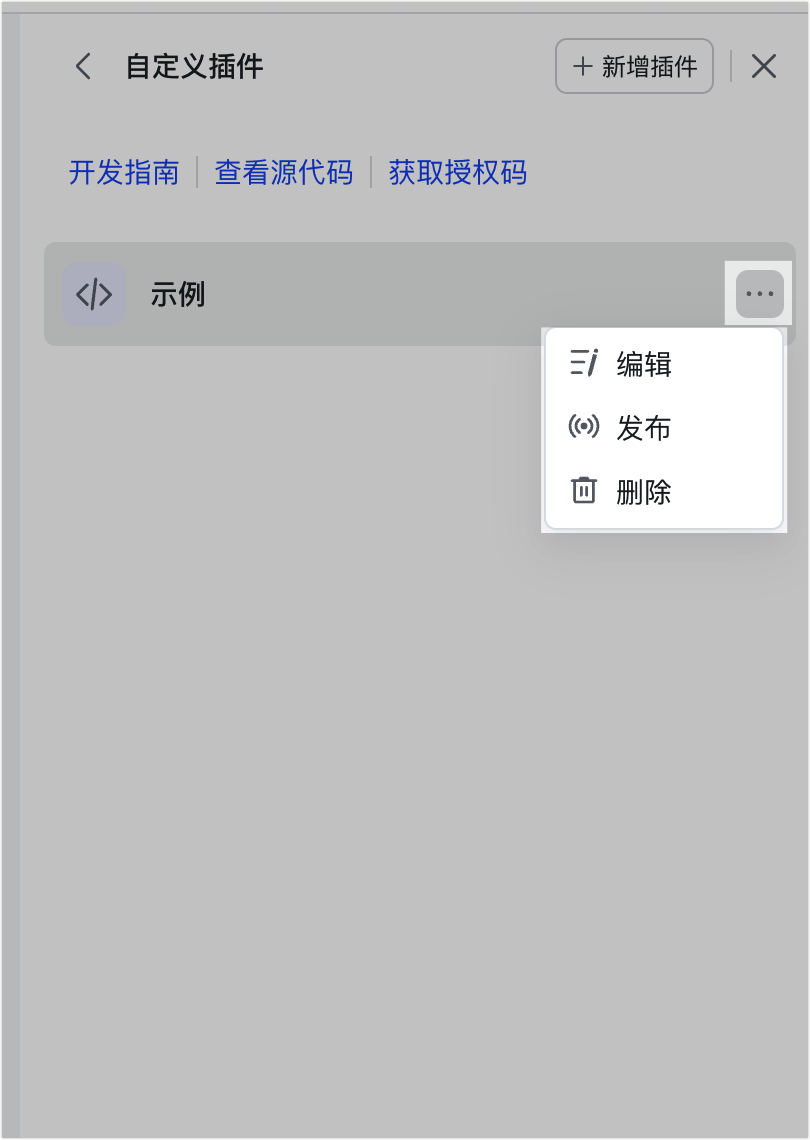Tap the 新增插件 button
810x1140 pixels.
pyautogui.click(x=634, y=66)
